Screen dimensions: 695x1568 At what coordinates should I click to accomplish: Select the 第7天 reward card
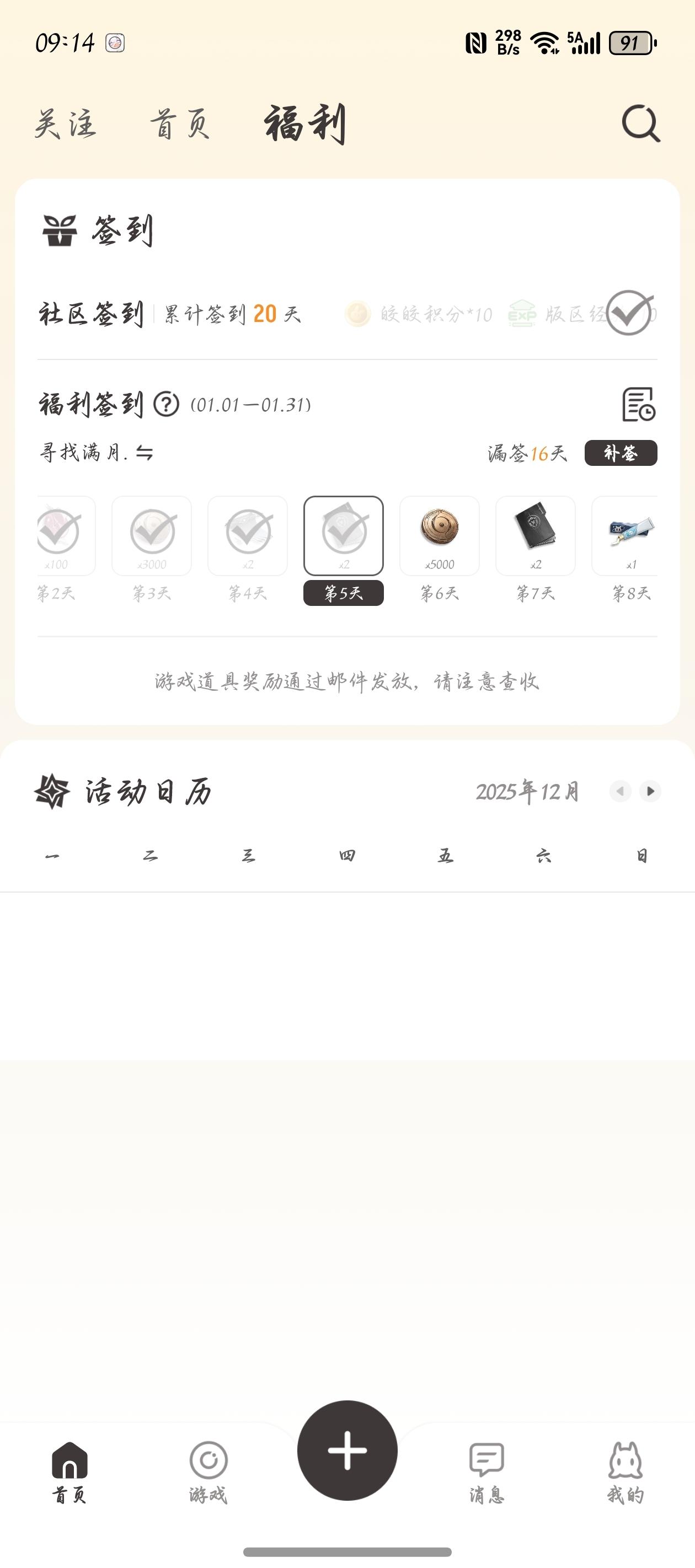(x=535, y=536)
